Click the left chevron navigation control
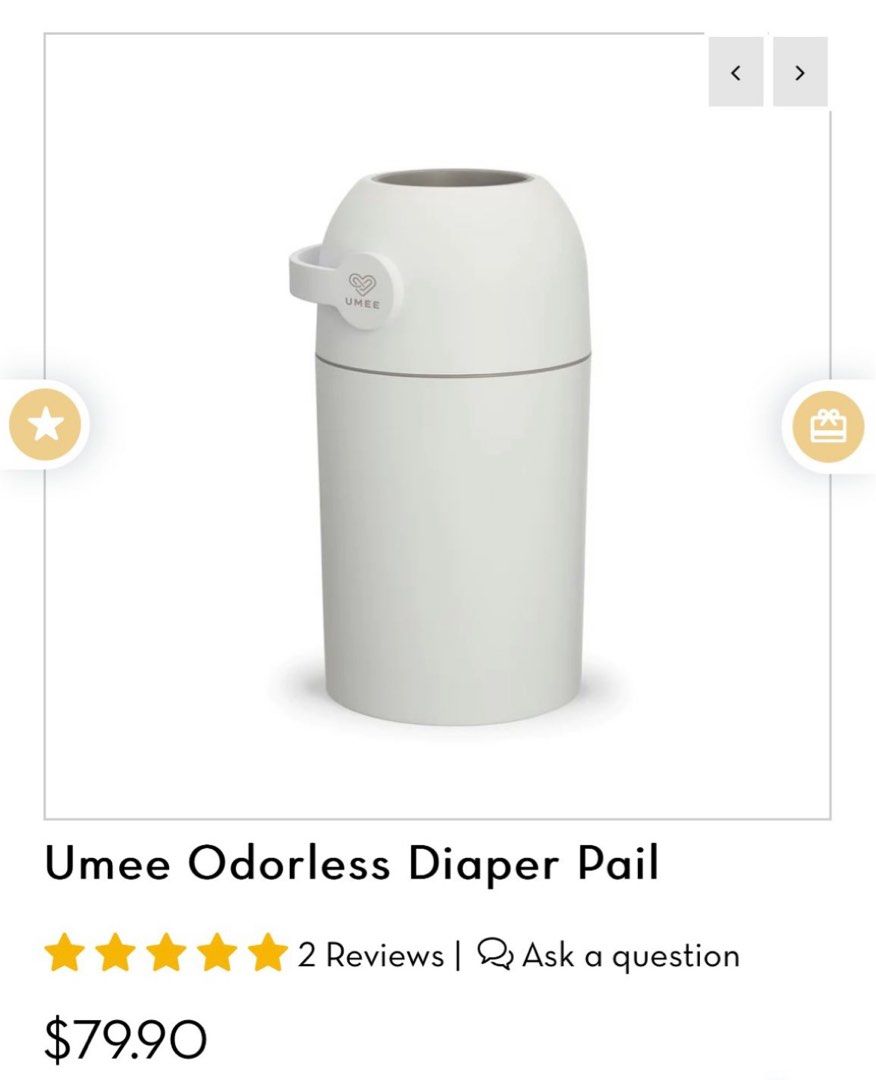The image size is (876, 1080). (736, 72)
